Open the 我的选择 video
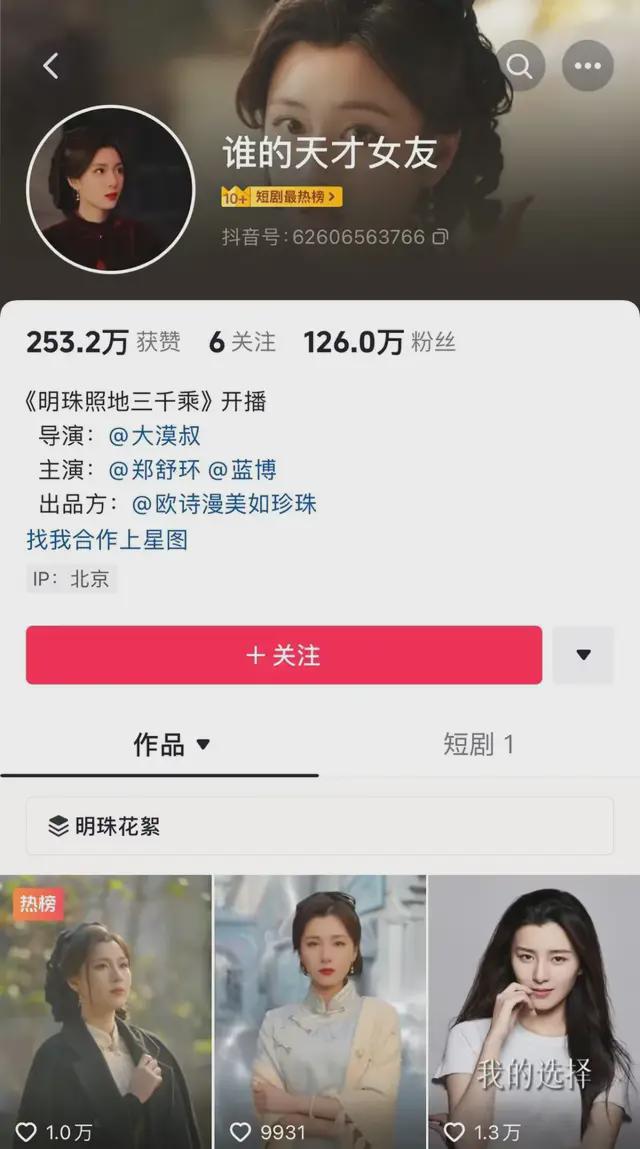 pos(534,1010)
